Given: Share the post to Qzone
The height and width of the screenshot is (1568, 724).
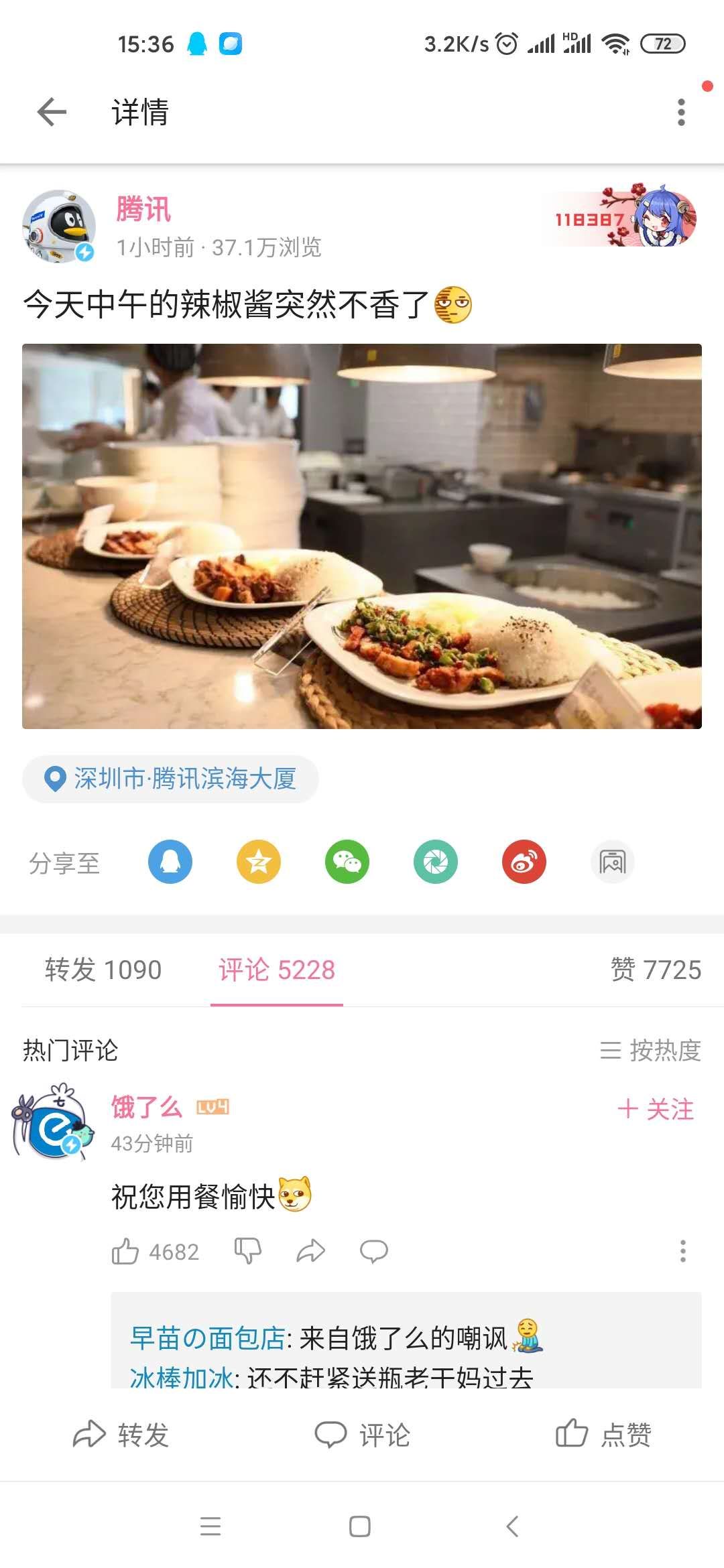Looking at the screenshot, I should [x=259, y=862].
